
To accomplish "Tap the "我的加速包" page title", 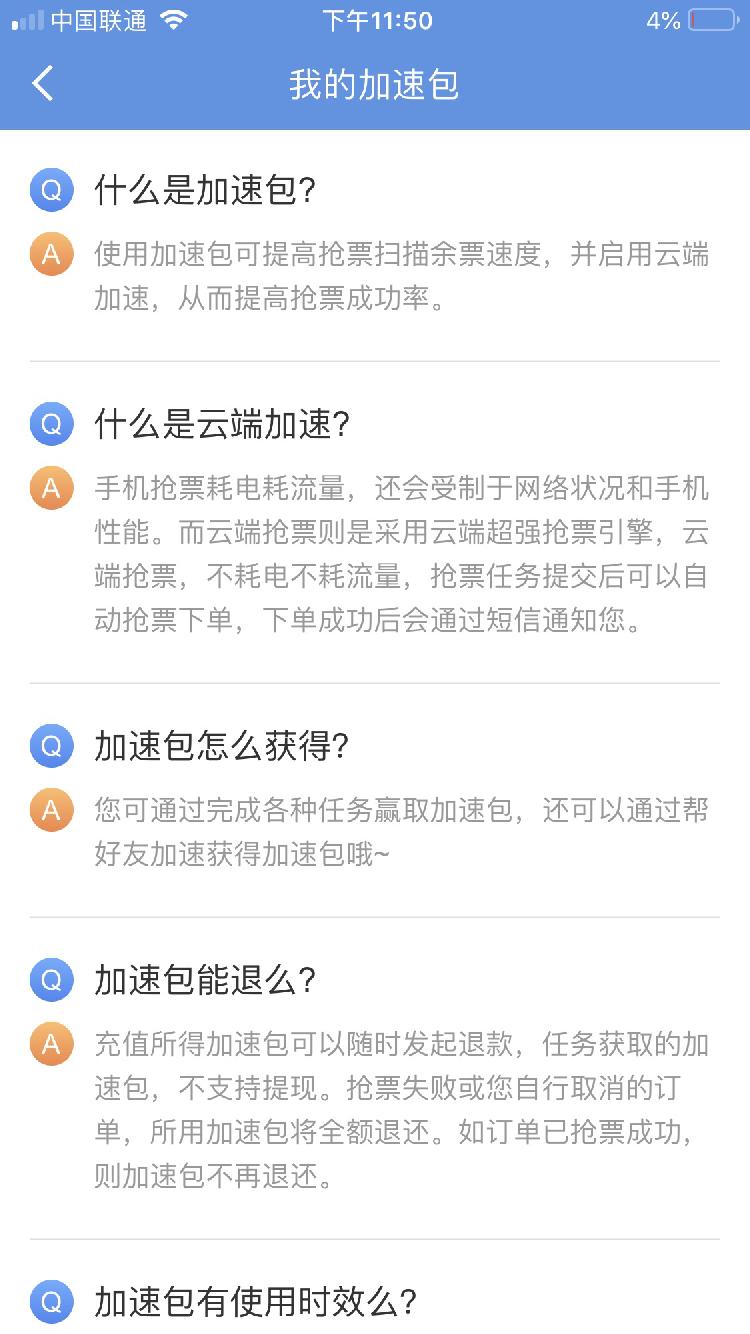I will point(375,86).
